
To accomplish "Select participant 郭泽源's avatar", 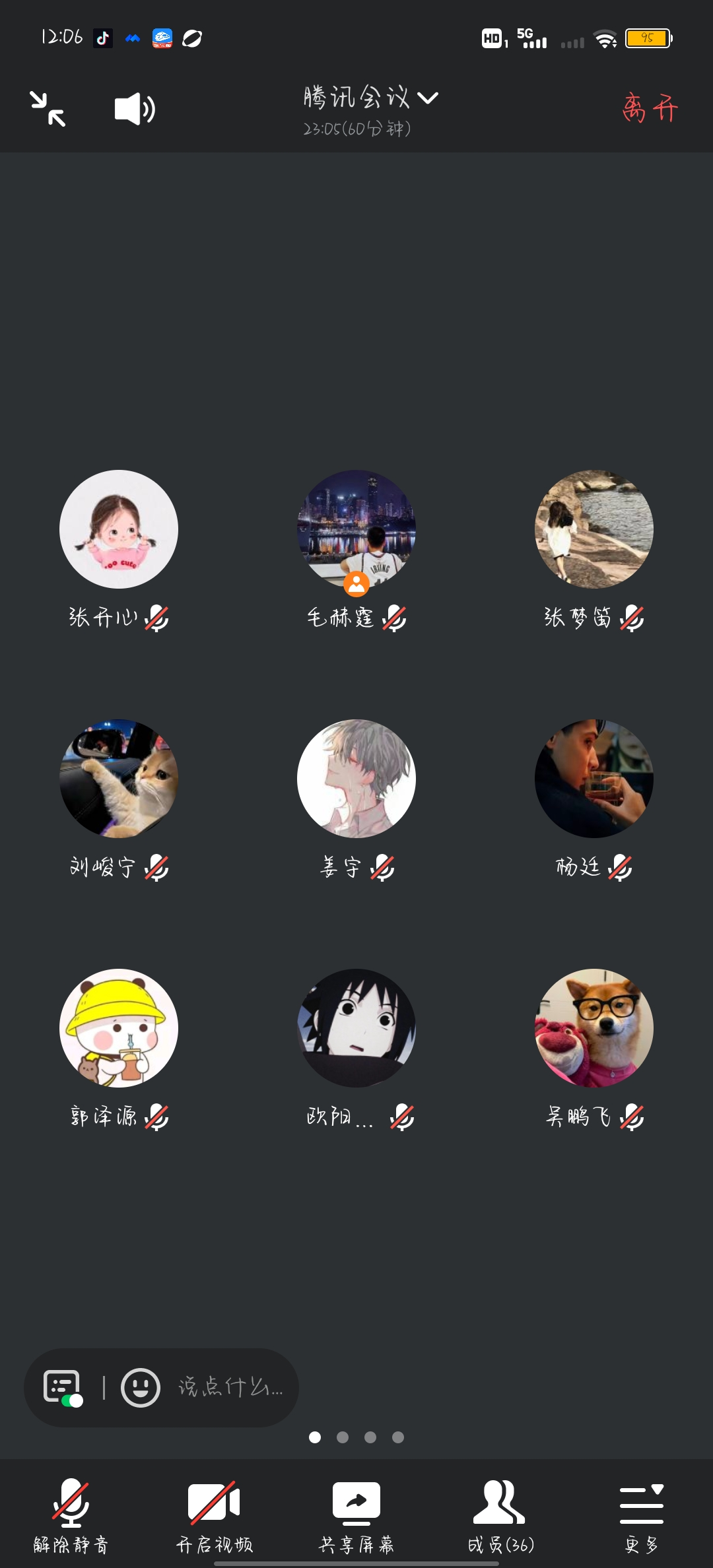I will [119, 1028].
